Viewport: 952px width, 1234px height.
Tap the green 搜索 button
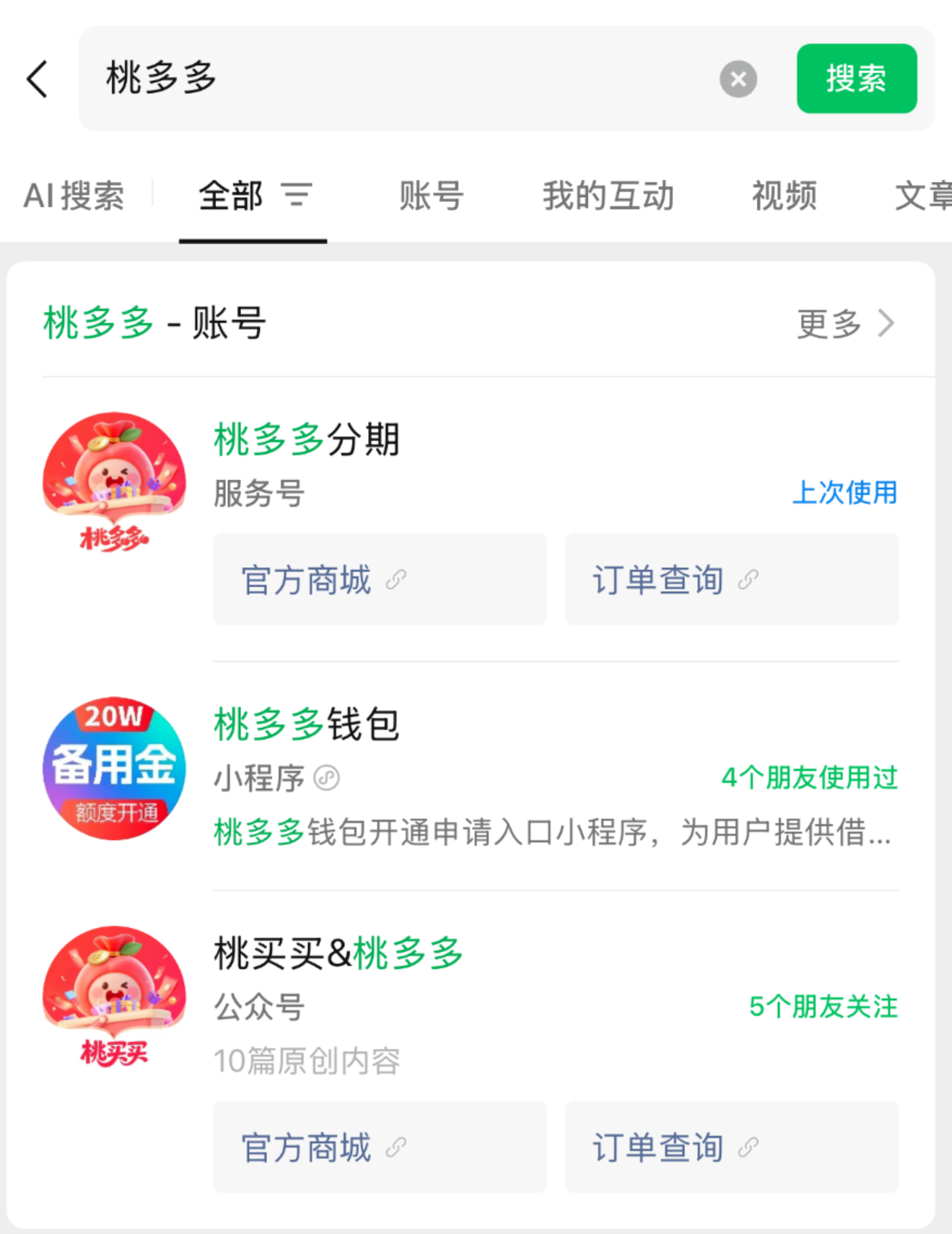pyautogui.click(x=856, y=79)
